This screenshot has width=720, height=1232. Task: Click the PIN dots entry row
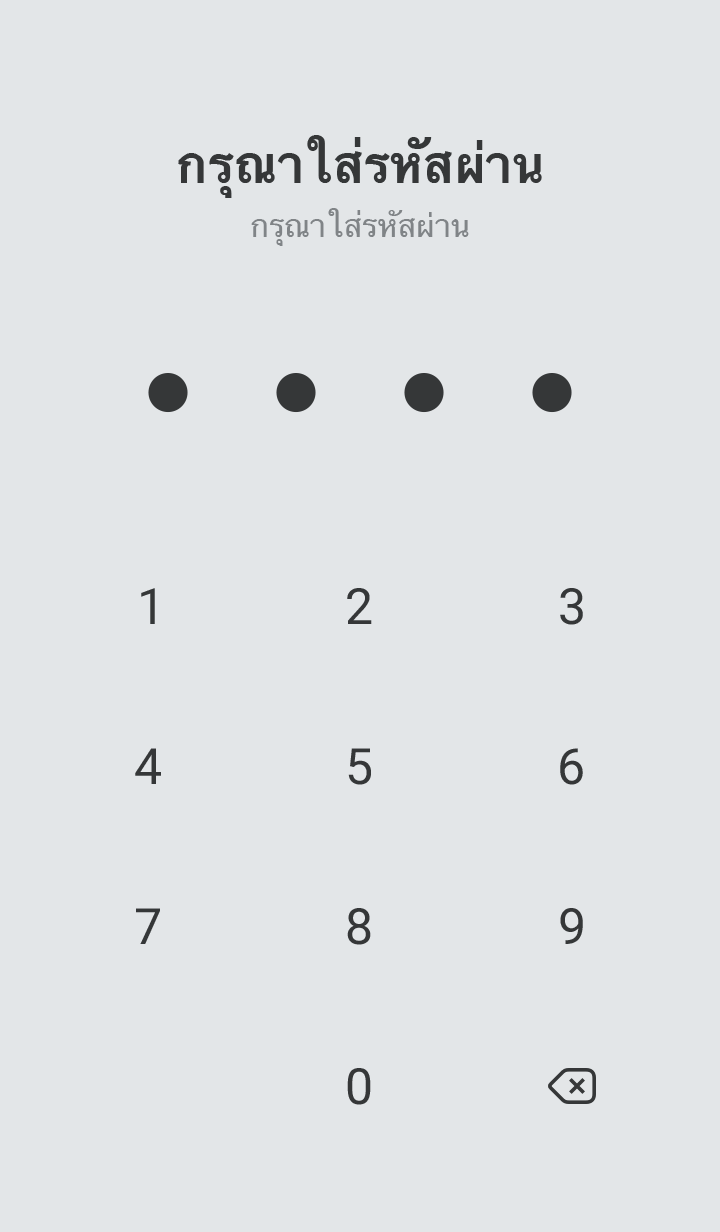tap(360, 392)
